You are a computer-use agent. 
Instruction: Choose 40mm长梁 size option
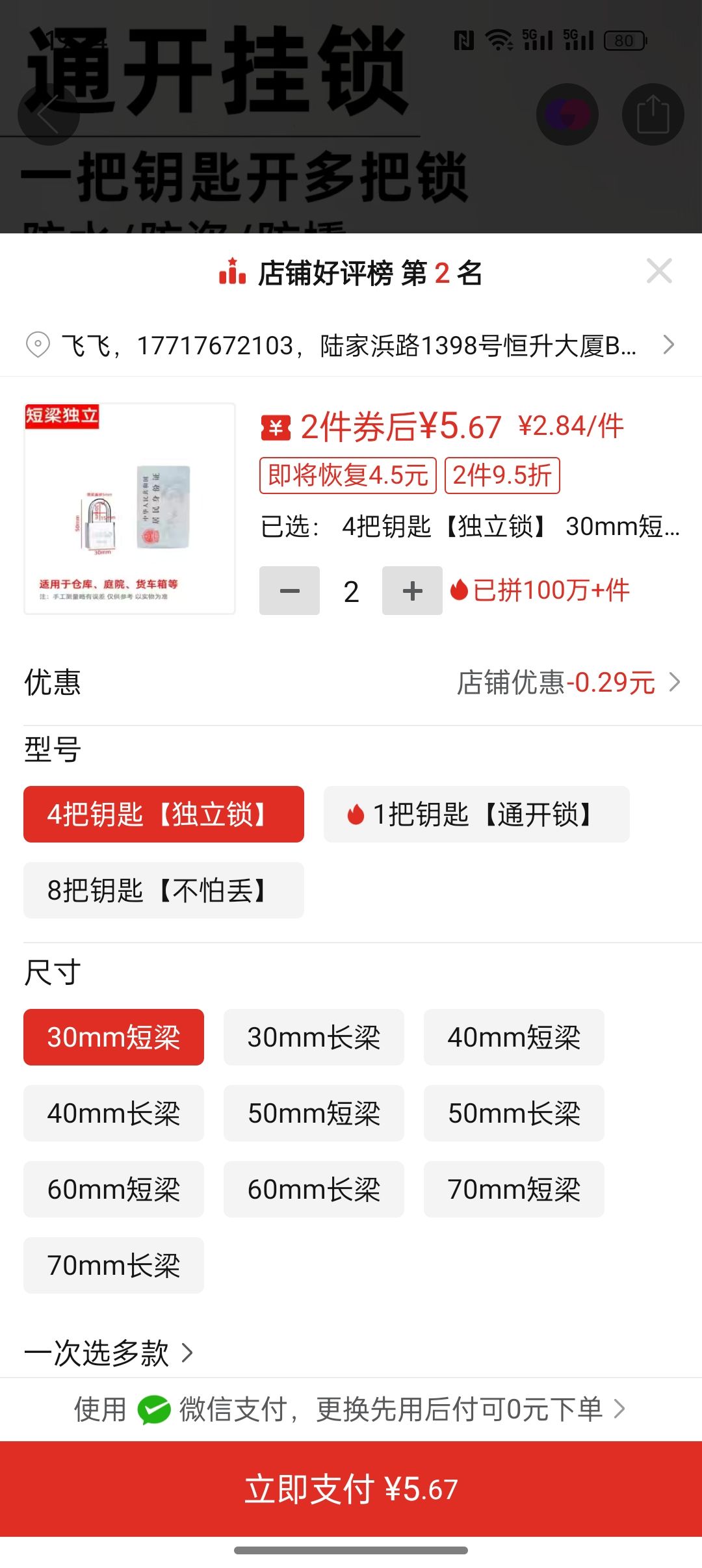pos(114,1114)
